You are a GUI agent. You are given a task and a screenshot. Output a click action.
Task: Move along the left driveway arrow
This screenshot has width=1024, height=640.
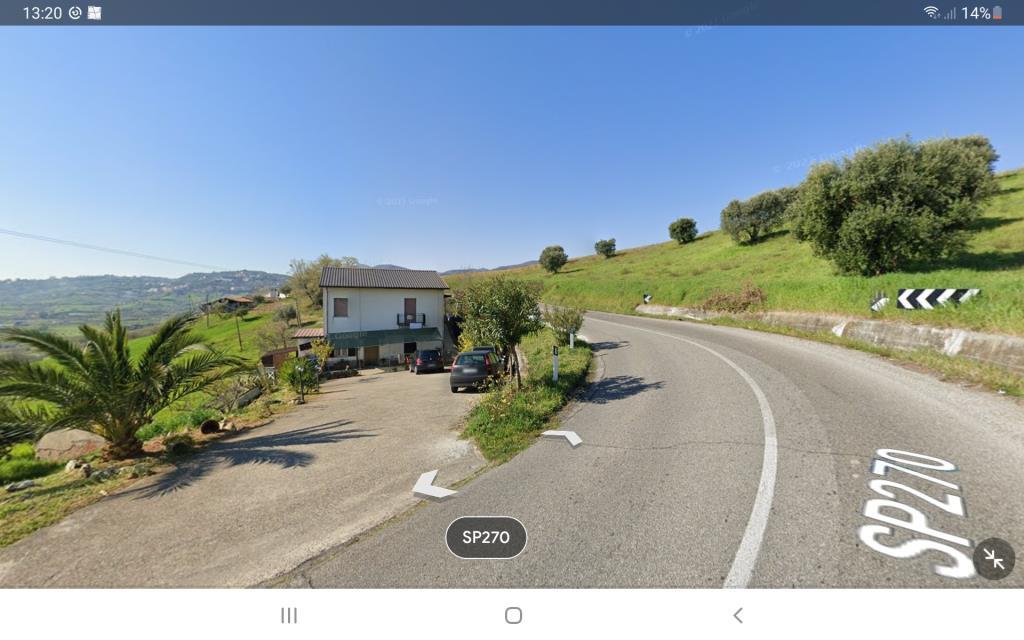pos(433,485)
